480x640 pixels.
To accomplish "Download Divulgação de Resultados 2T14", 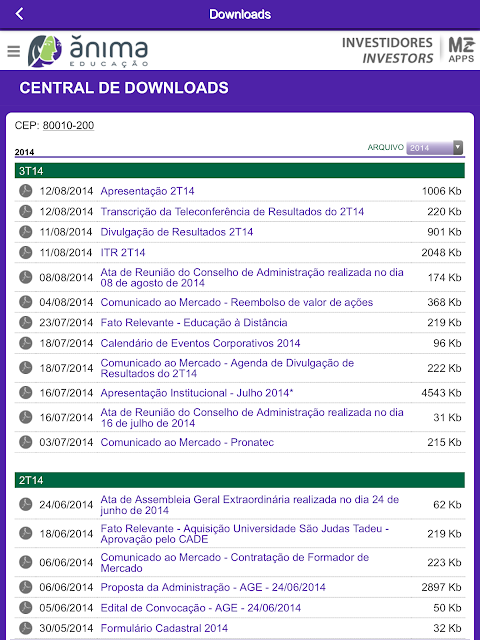I will 177,232.
